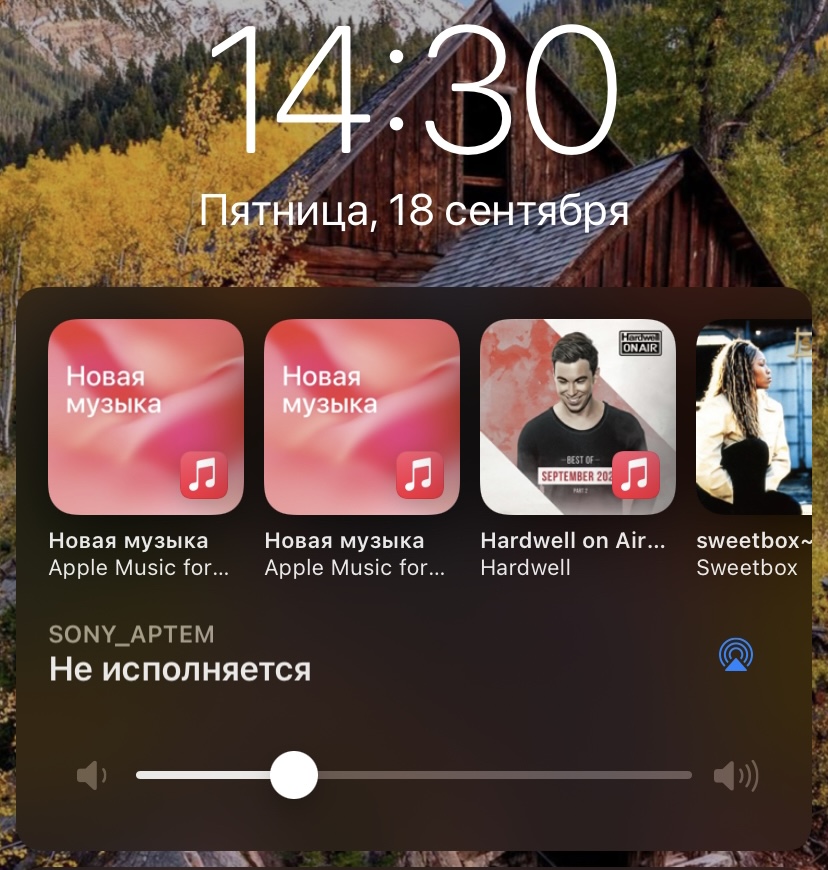Play the Sweetbox album suggestion

[x=754, y=417]
